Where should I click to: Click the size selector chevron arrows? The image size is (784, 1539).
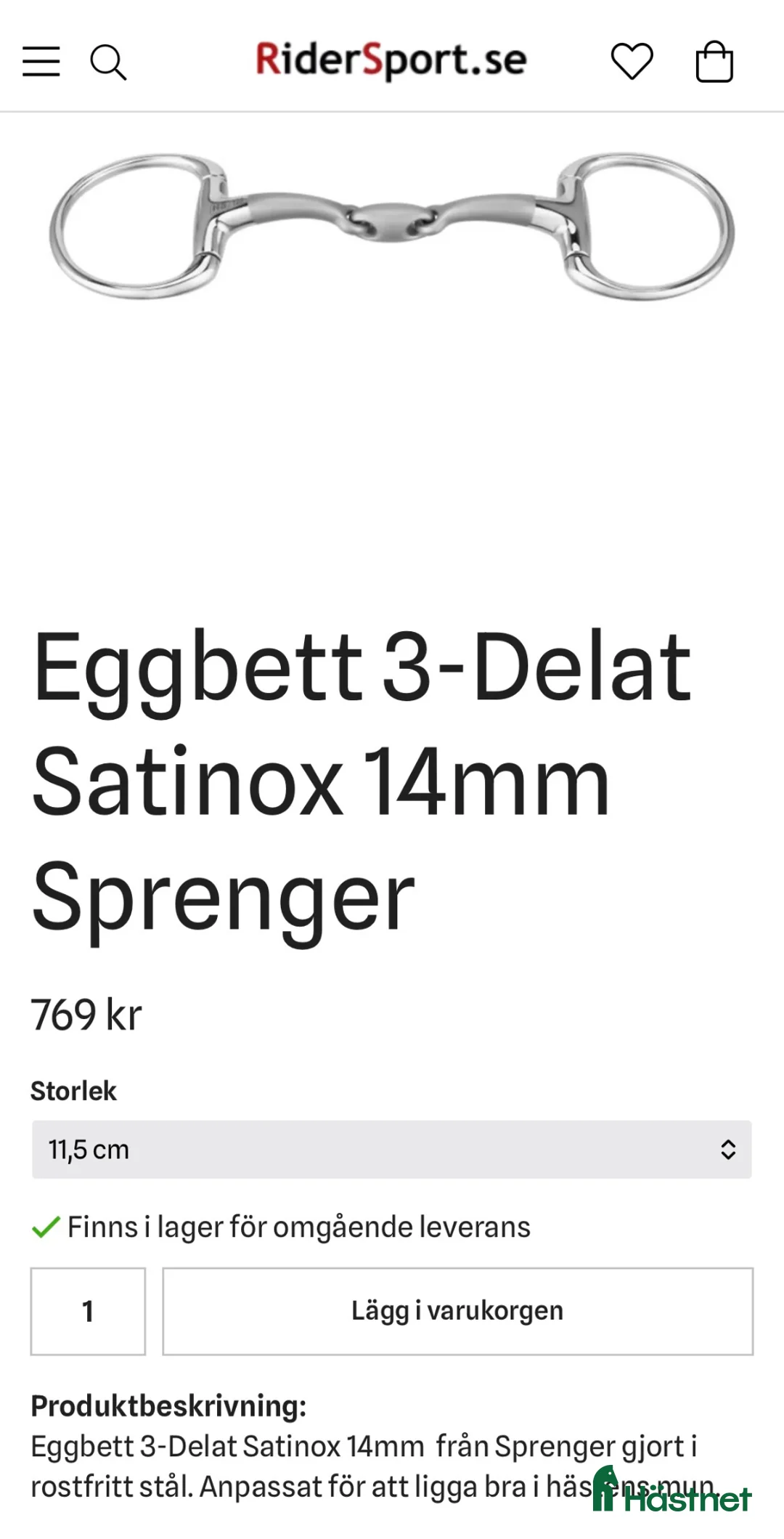tap(728, 1150)
